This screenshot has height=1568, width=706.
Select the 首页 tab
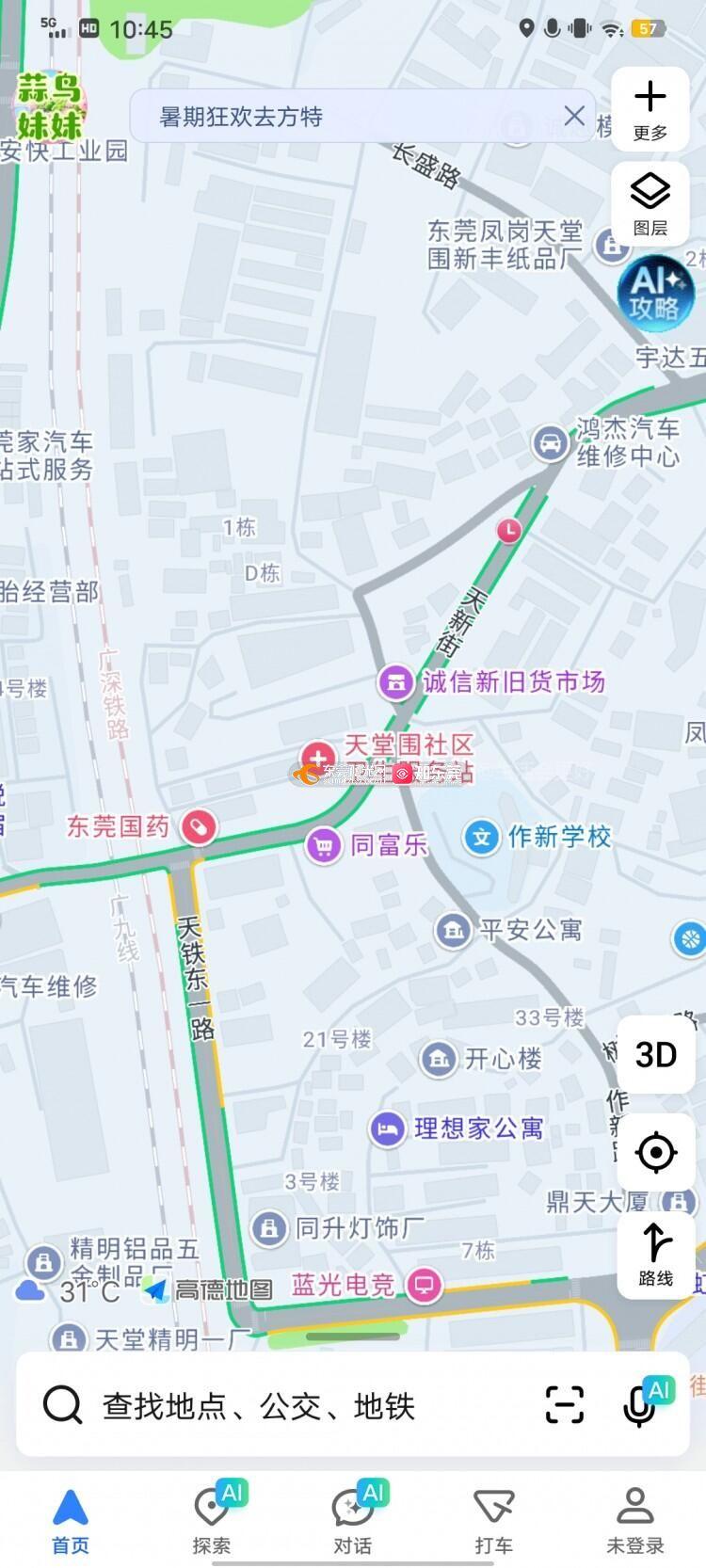coord(71,1517)
